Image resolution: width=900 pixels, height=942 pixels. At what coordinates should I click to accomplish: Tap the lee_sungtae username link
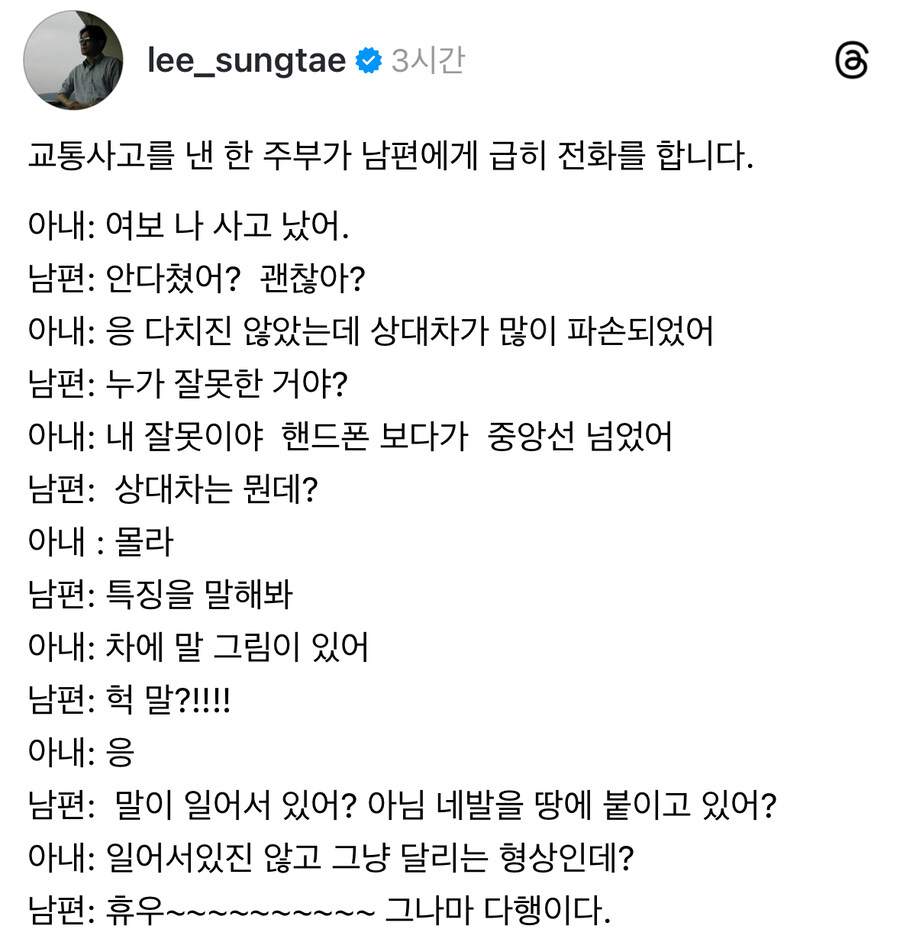pos(246,61)
